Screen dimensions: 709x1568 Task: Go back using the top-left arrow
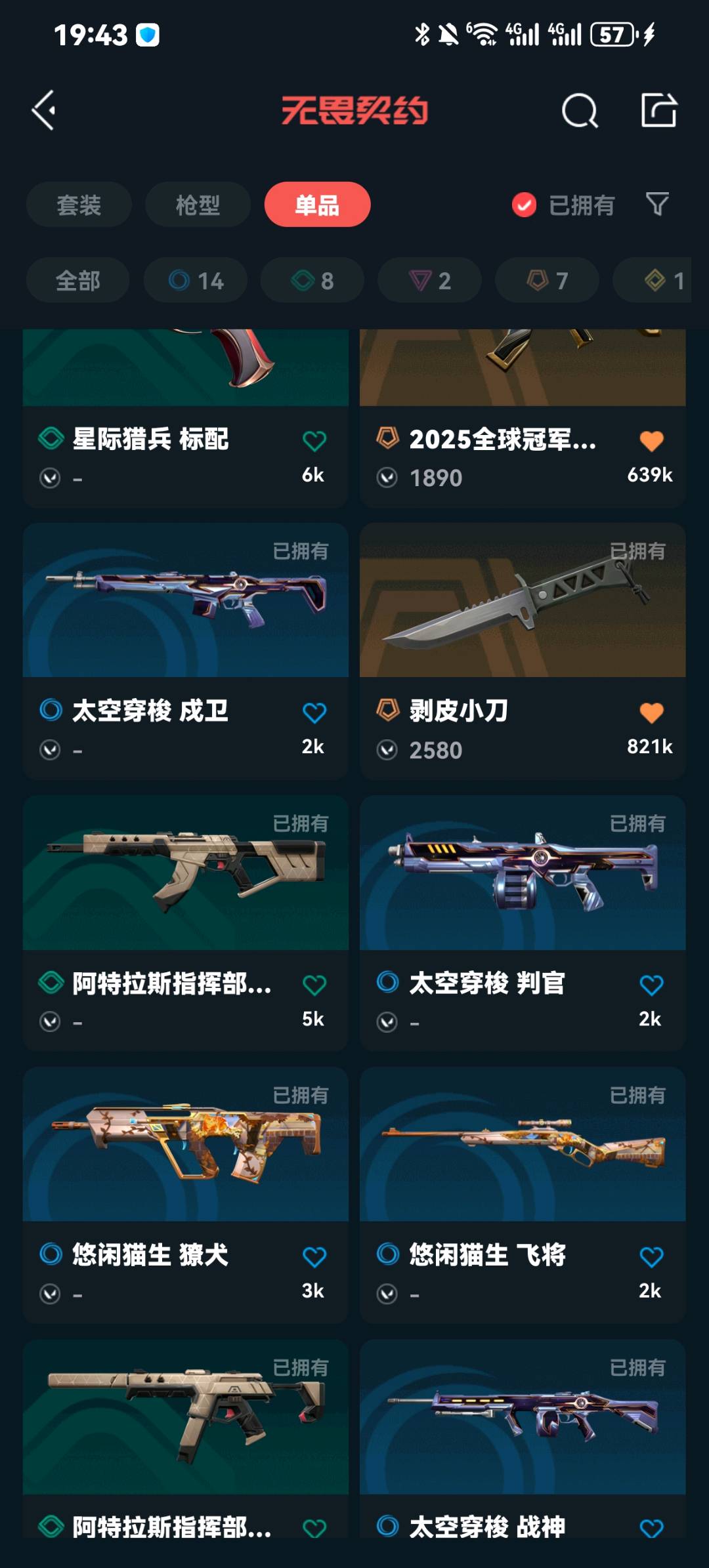(x=44, y=110)
